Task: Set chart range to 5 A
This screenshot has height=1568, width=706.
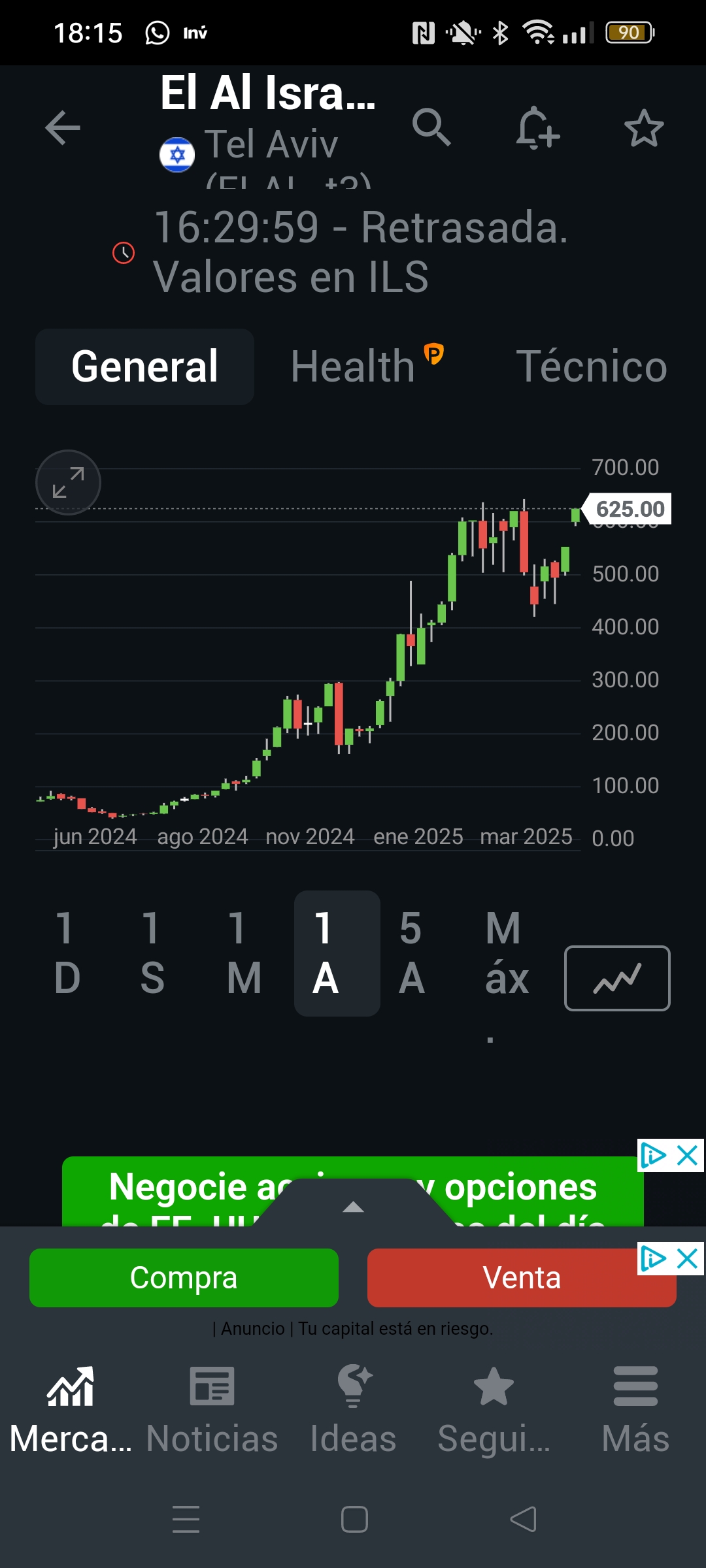Action: point(412,953)
